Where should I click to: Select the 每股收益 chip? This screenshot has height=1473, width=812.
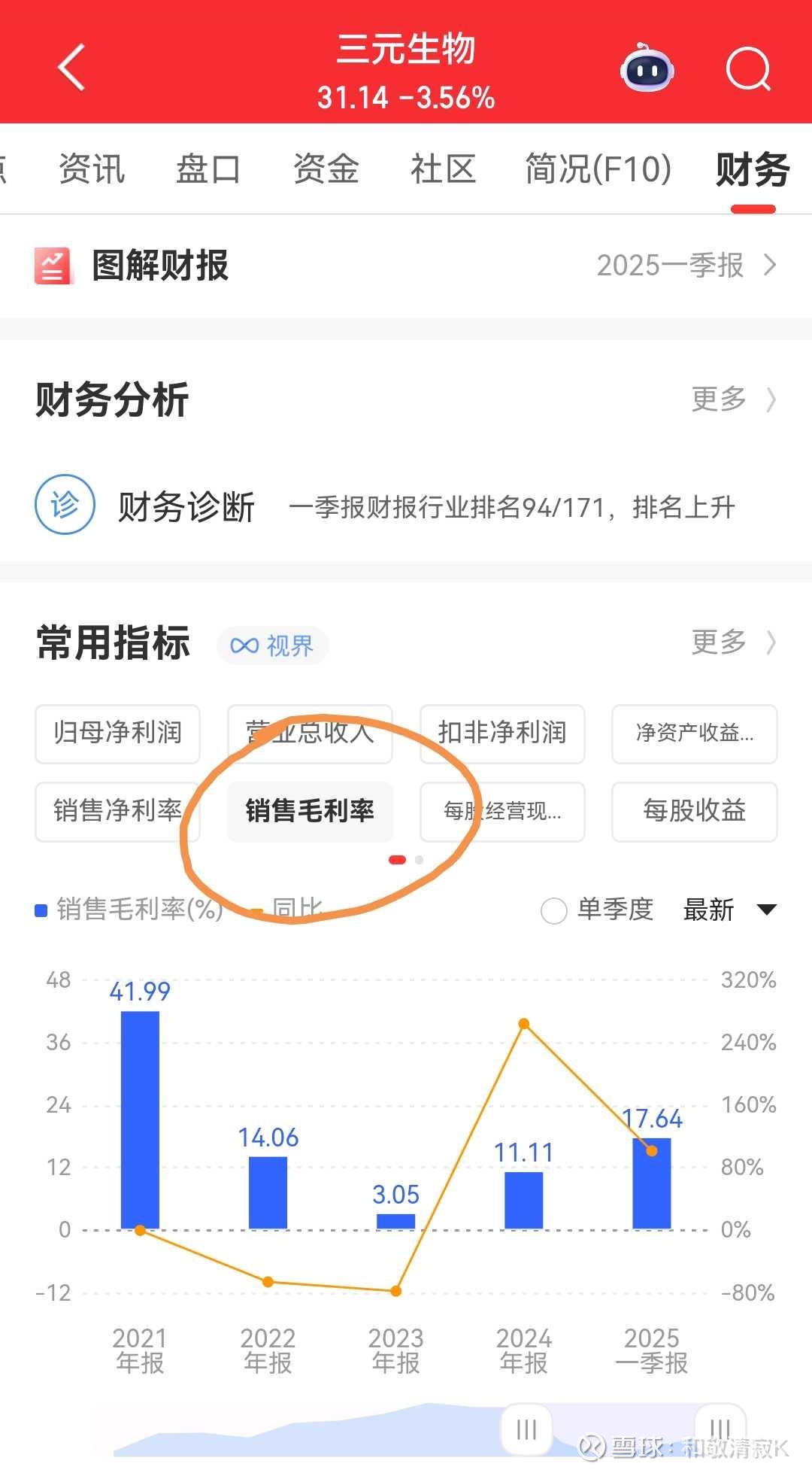(695, 812)
